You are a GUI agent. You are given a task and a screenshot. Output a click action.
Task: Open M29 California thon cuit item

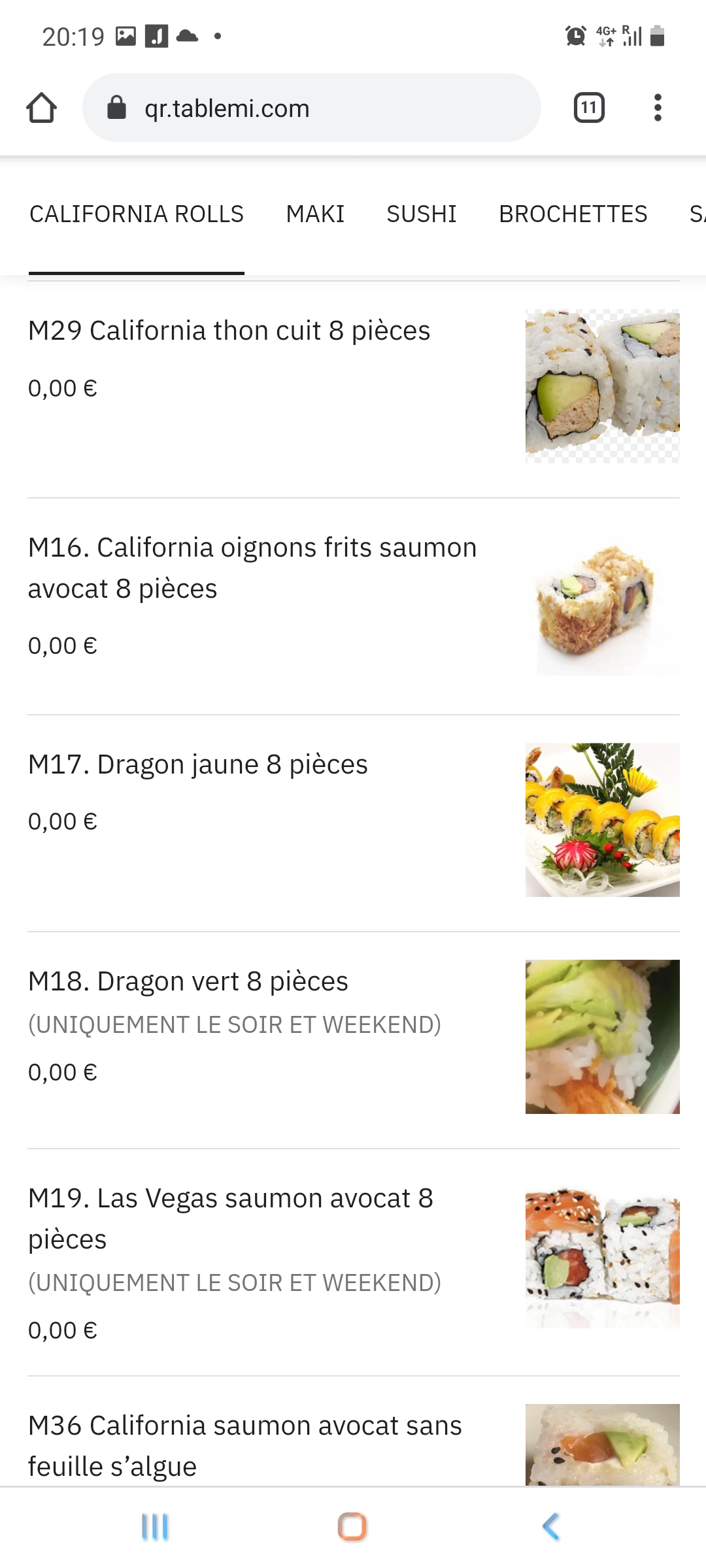(229, 331)
